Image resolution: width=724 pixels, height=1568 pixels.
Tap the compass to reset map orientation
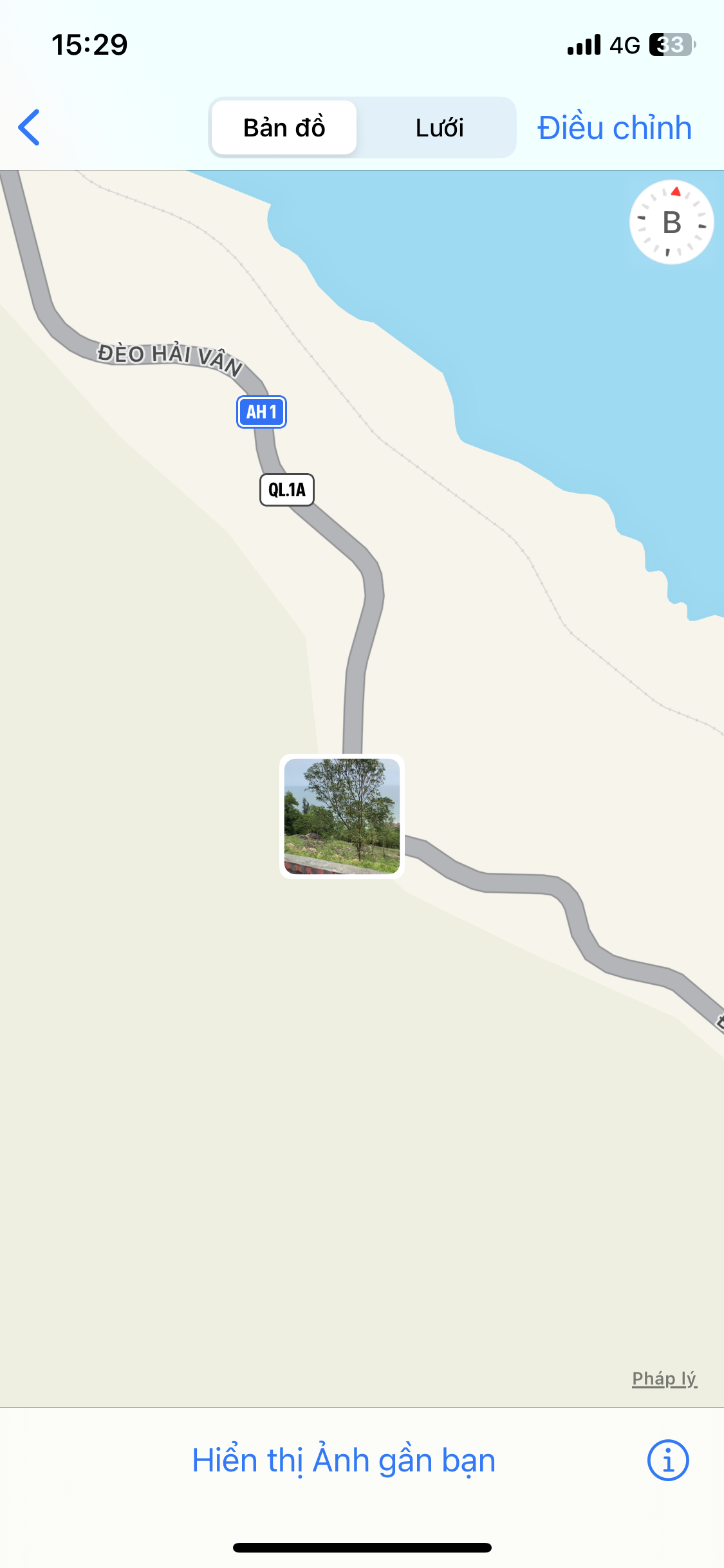point(671,222)
